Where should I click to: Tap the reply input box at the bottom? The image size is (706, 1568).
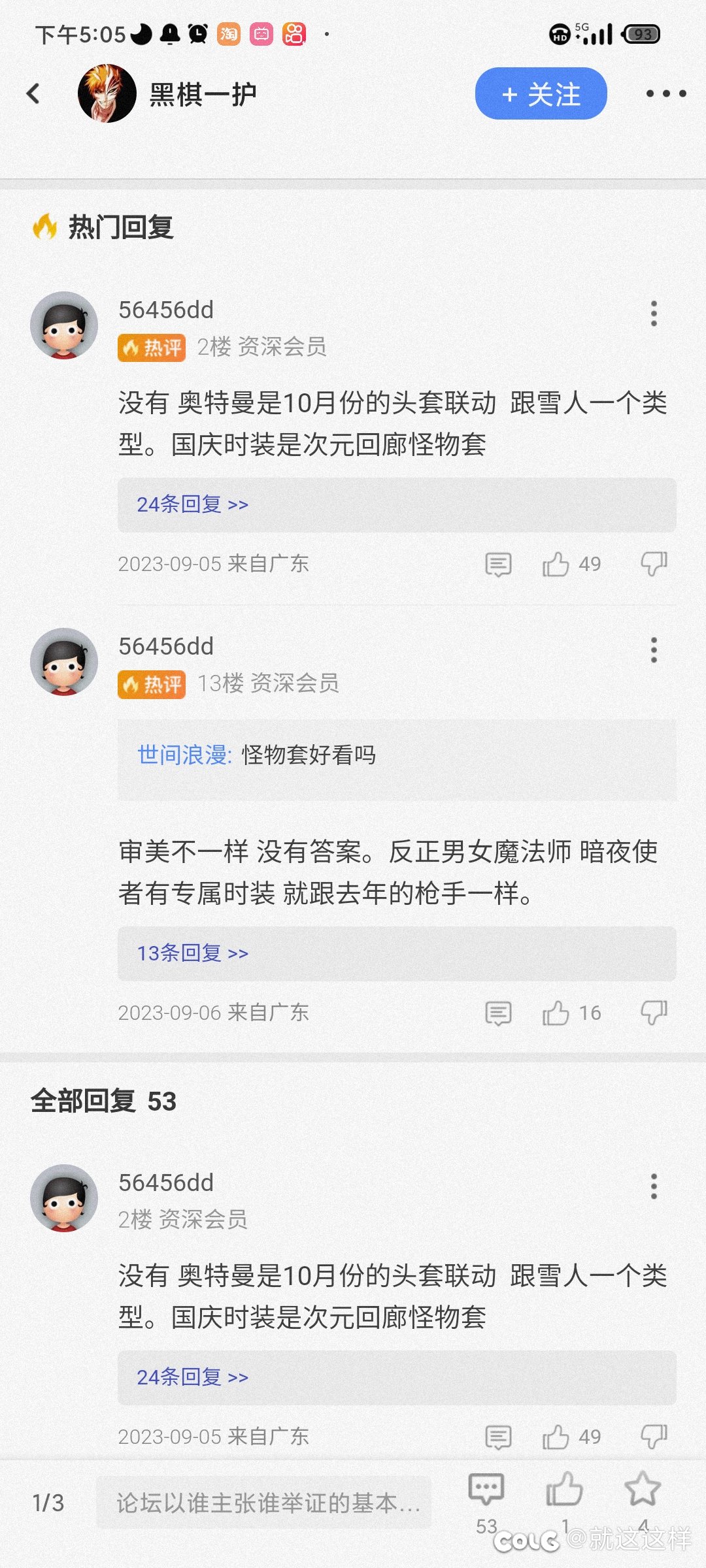pyautogui.click(x=264, y=1503)
